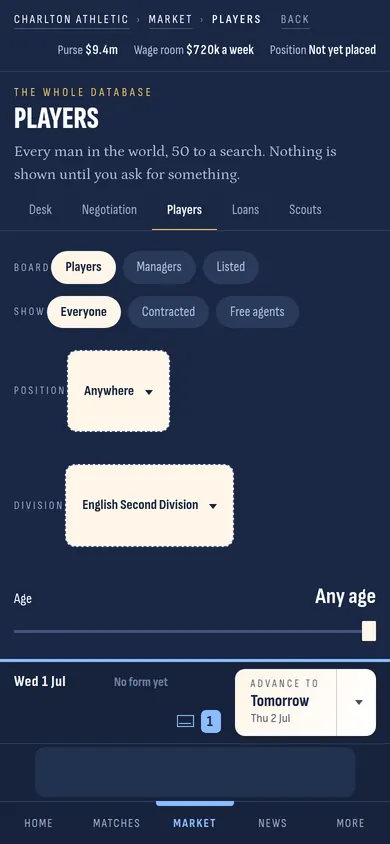
Task: Go to Market breadcrumb link
Action: pos(170,20)
